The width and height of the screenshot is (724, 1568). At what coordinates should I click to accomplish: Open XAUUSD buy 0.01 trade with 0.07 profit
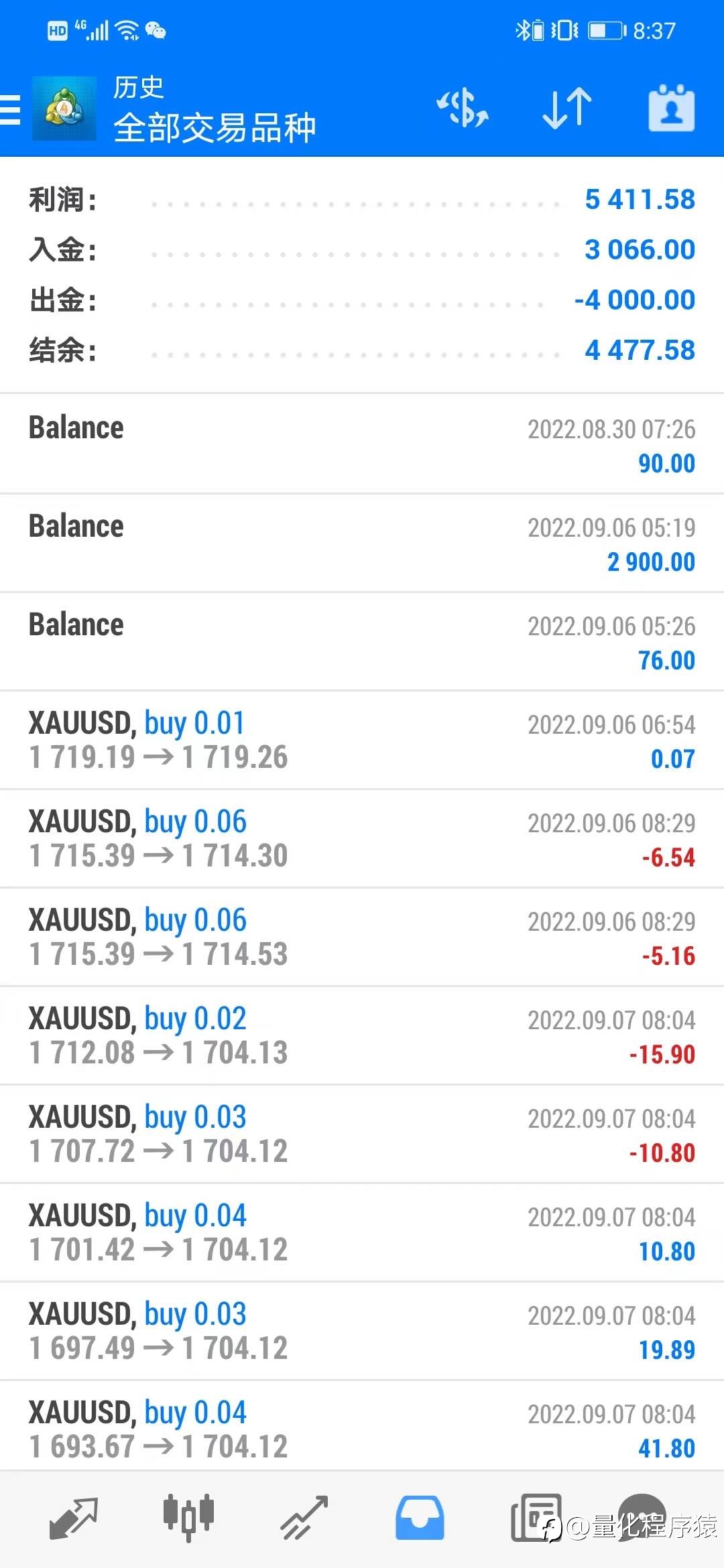[362, 740]
